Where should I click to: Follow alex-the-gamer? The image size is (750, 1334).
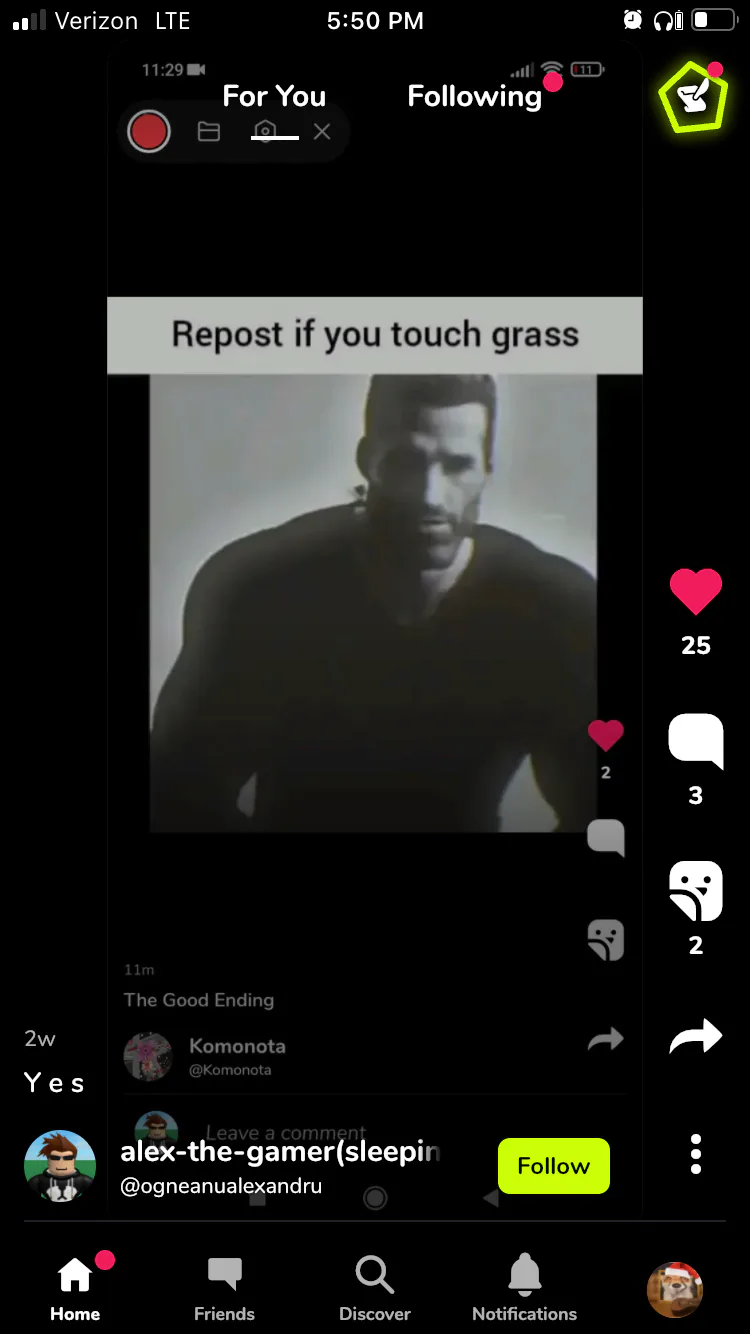tap(554, 1166)
